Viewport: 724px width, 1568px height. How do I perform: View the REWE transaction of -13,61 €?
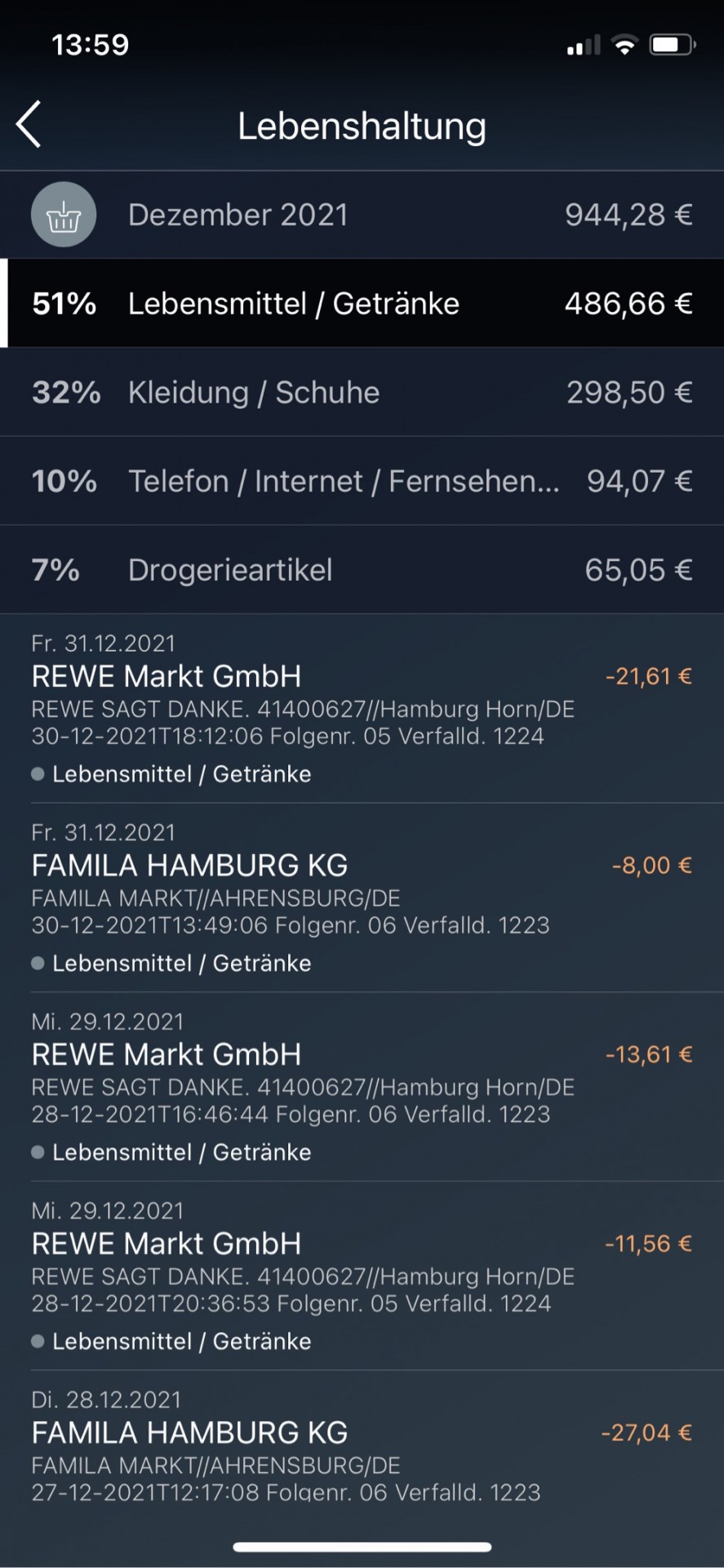362,1087
